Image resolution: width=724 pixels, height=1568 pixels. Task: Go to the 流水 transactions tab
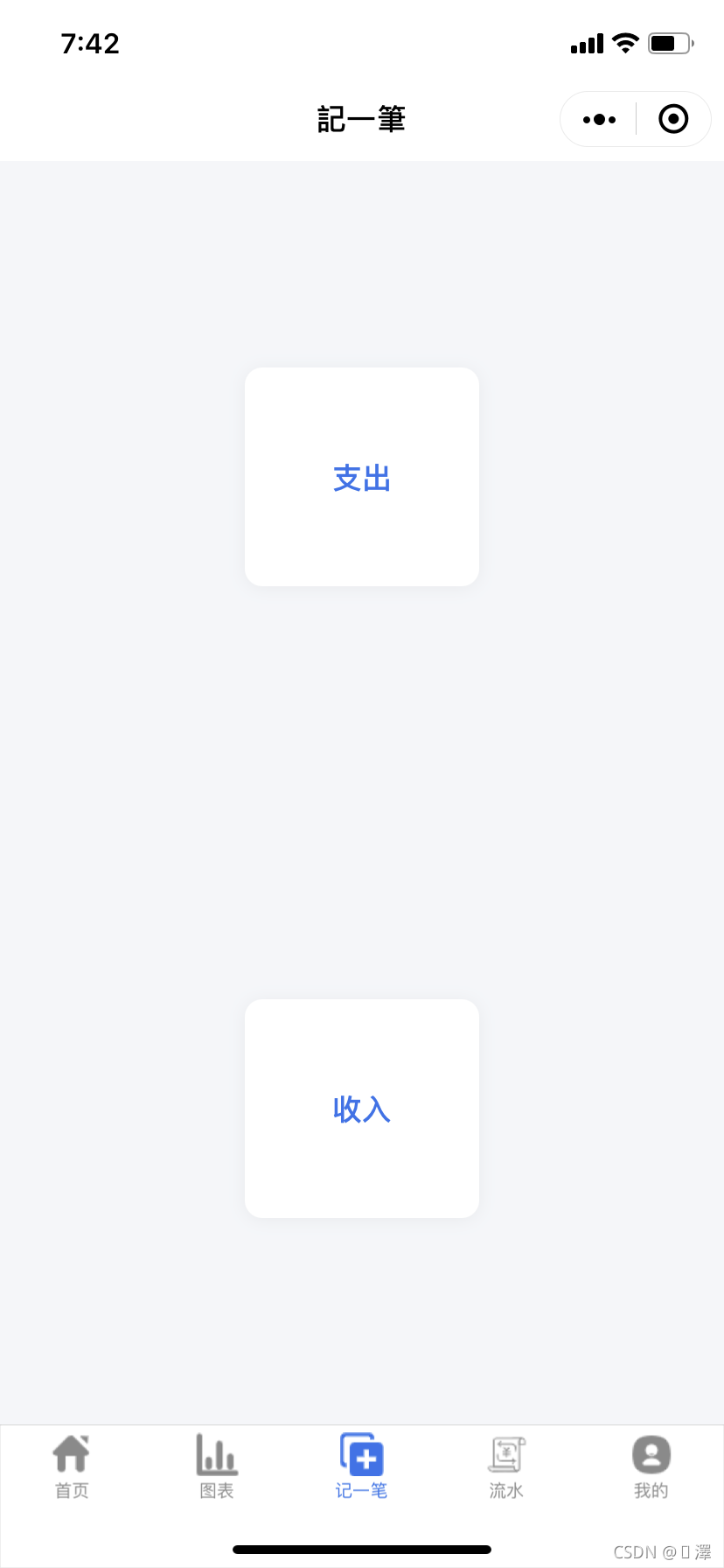(506, 1466)
